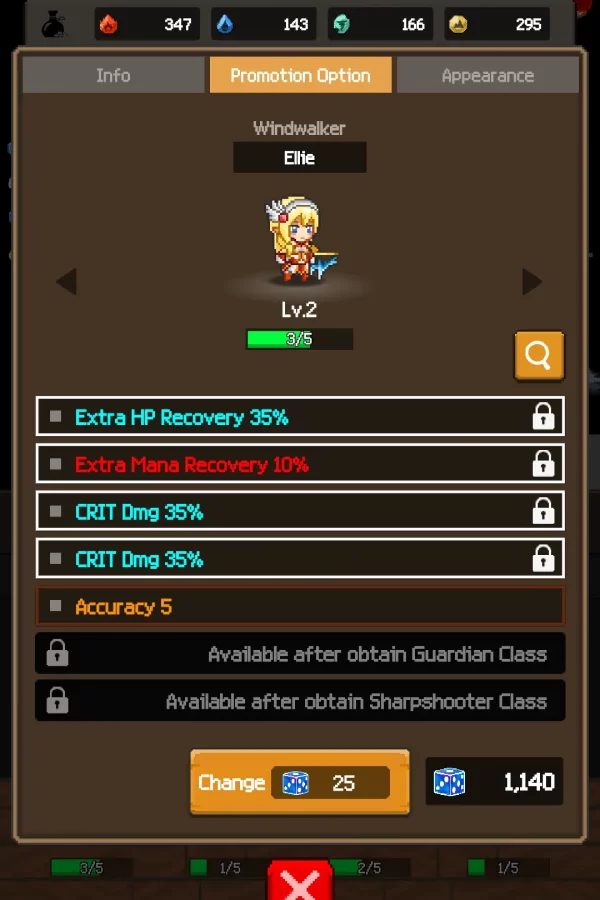The height and width of the screenshot is (900, 600).
Task: Edit the hero name Ellie
Action: pos(299,158)
